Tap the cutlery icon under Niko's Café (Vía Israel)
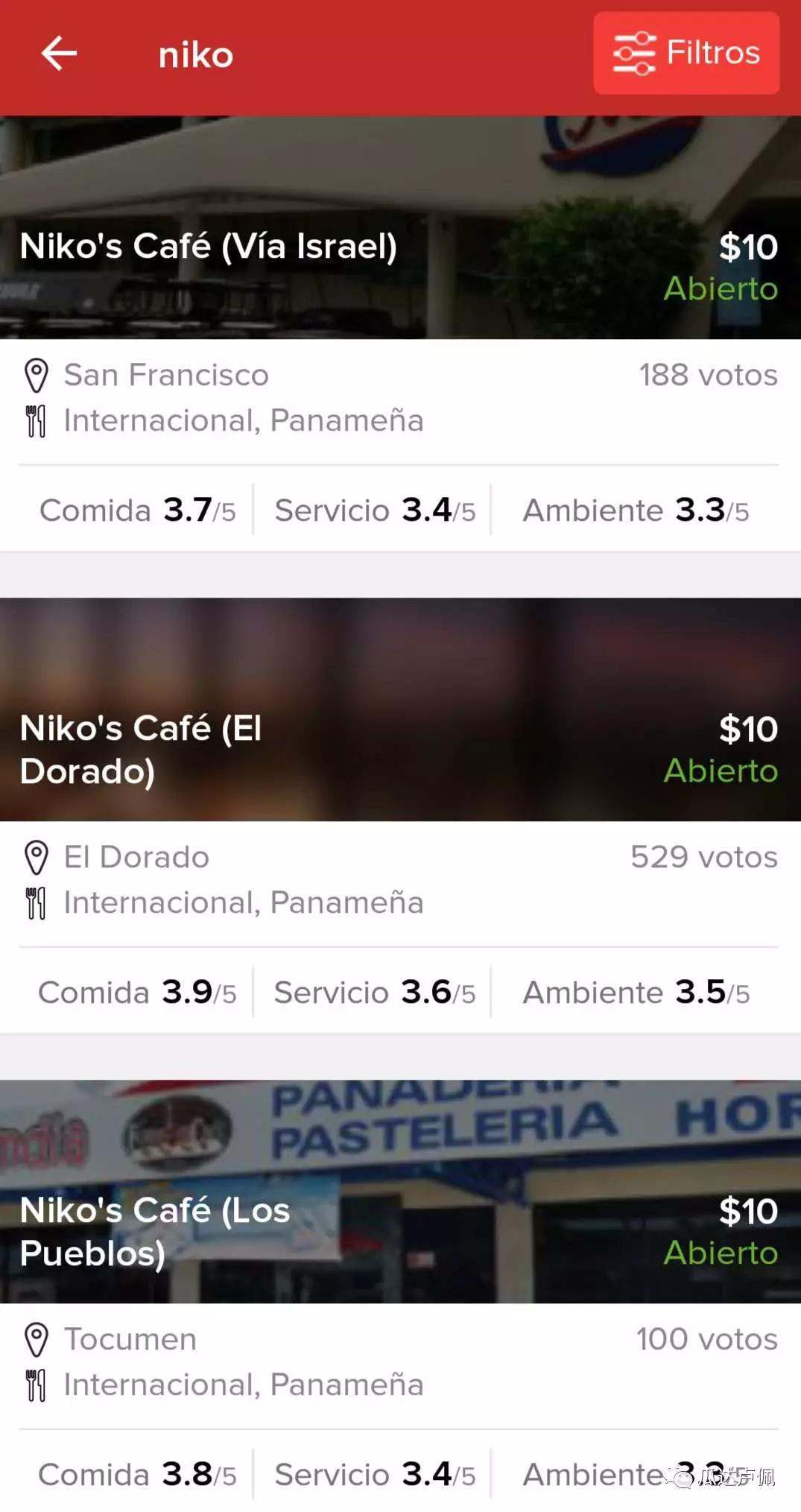The image size is (801, 1512). click(x=35, y=420)
